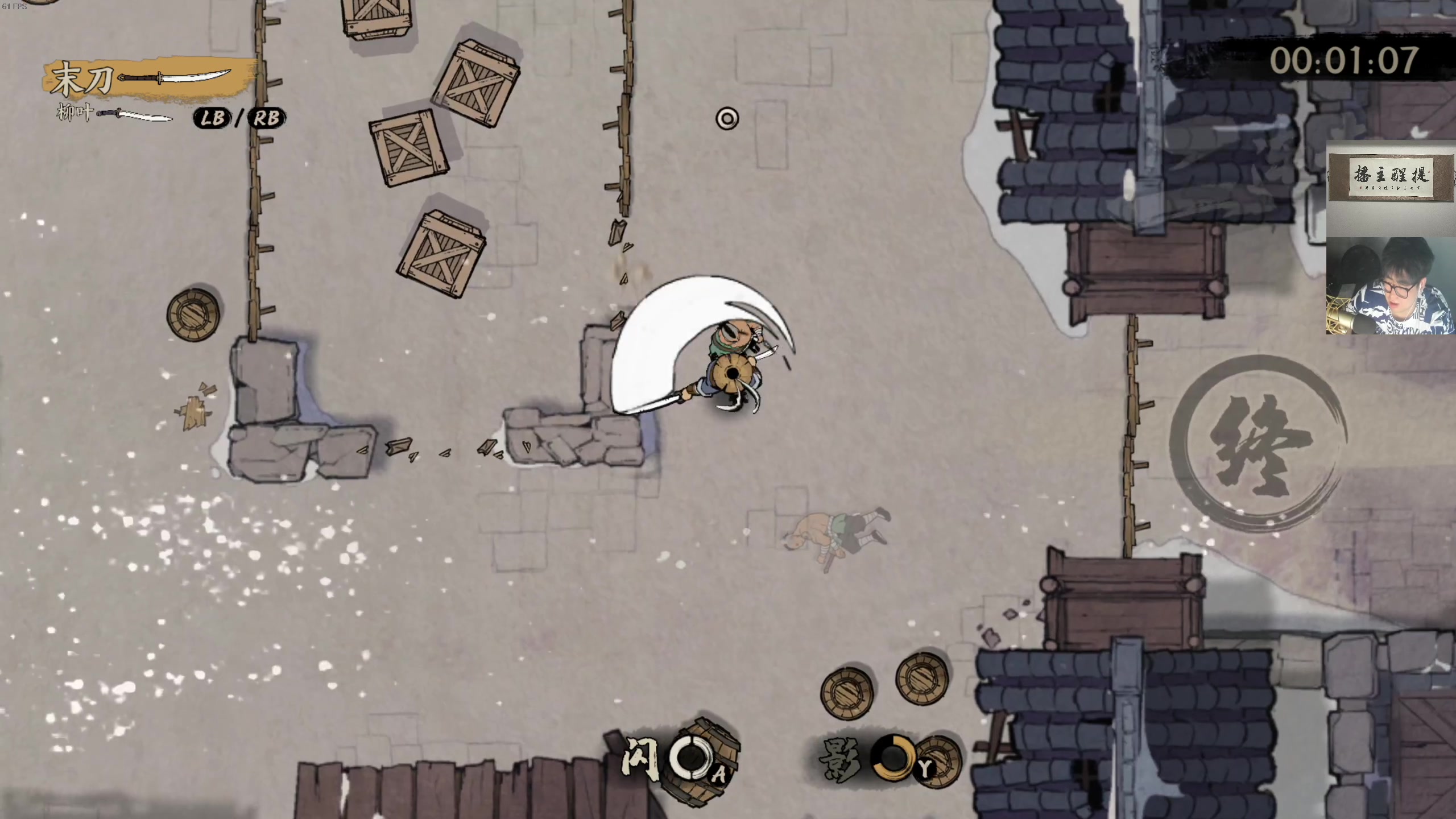
Task: Tap the 闪 dodge skill button
Action: click(x=689, y=759)
